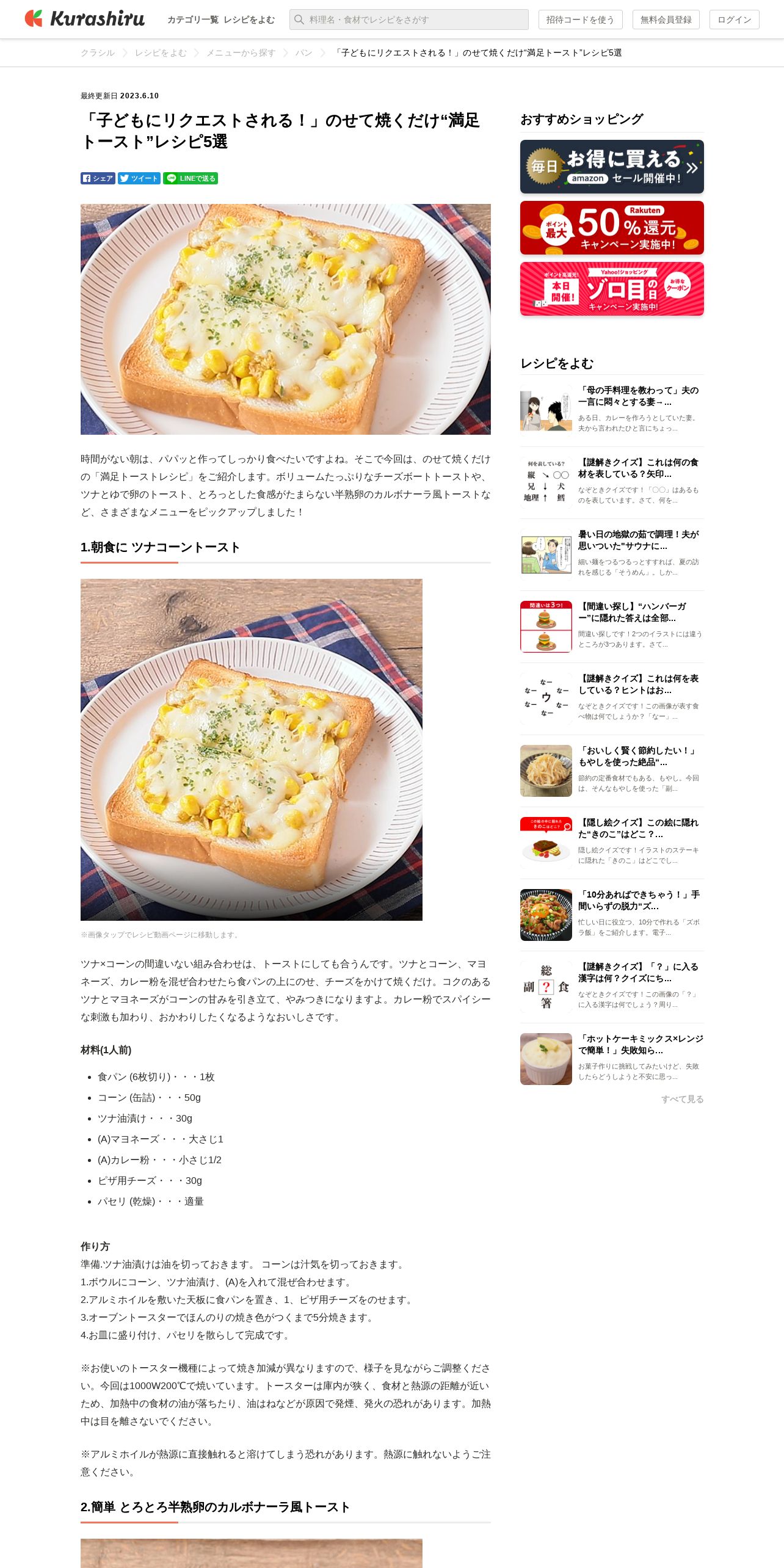Share the article on Facebook
Viewport: 784px width, 1568px height.
click(98, 178)
